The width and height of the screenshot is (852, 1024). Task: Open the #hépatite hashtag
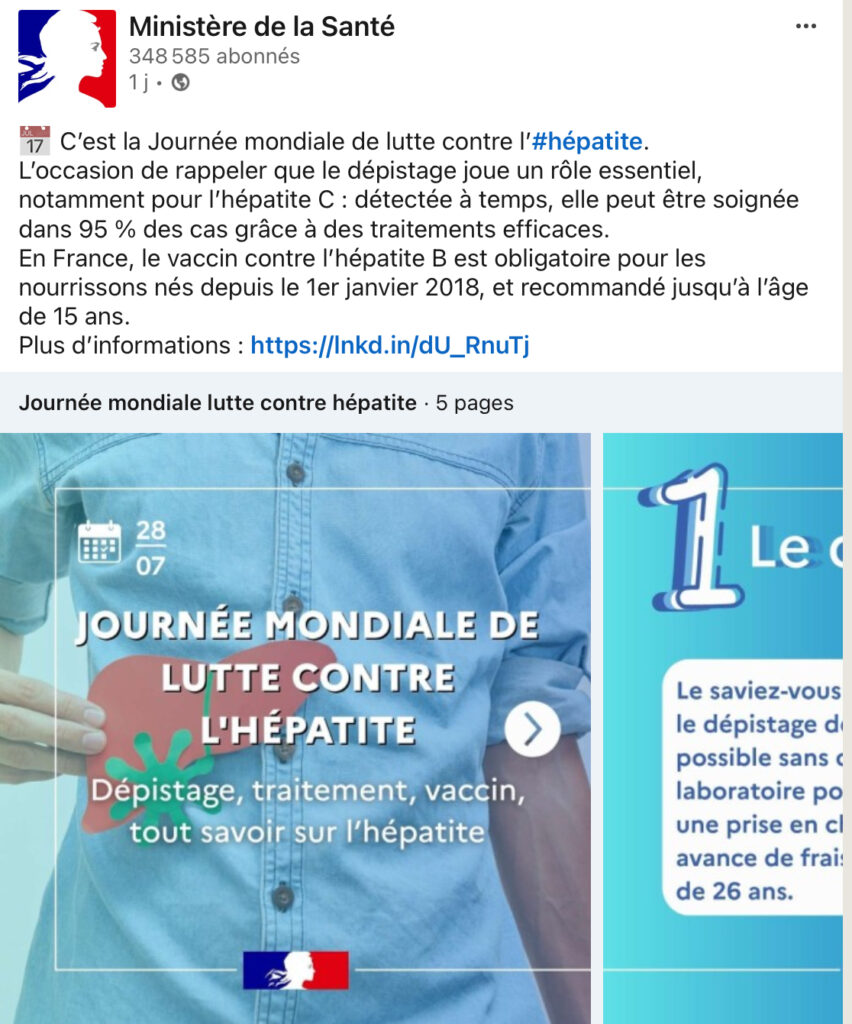point(586,141)
